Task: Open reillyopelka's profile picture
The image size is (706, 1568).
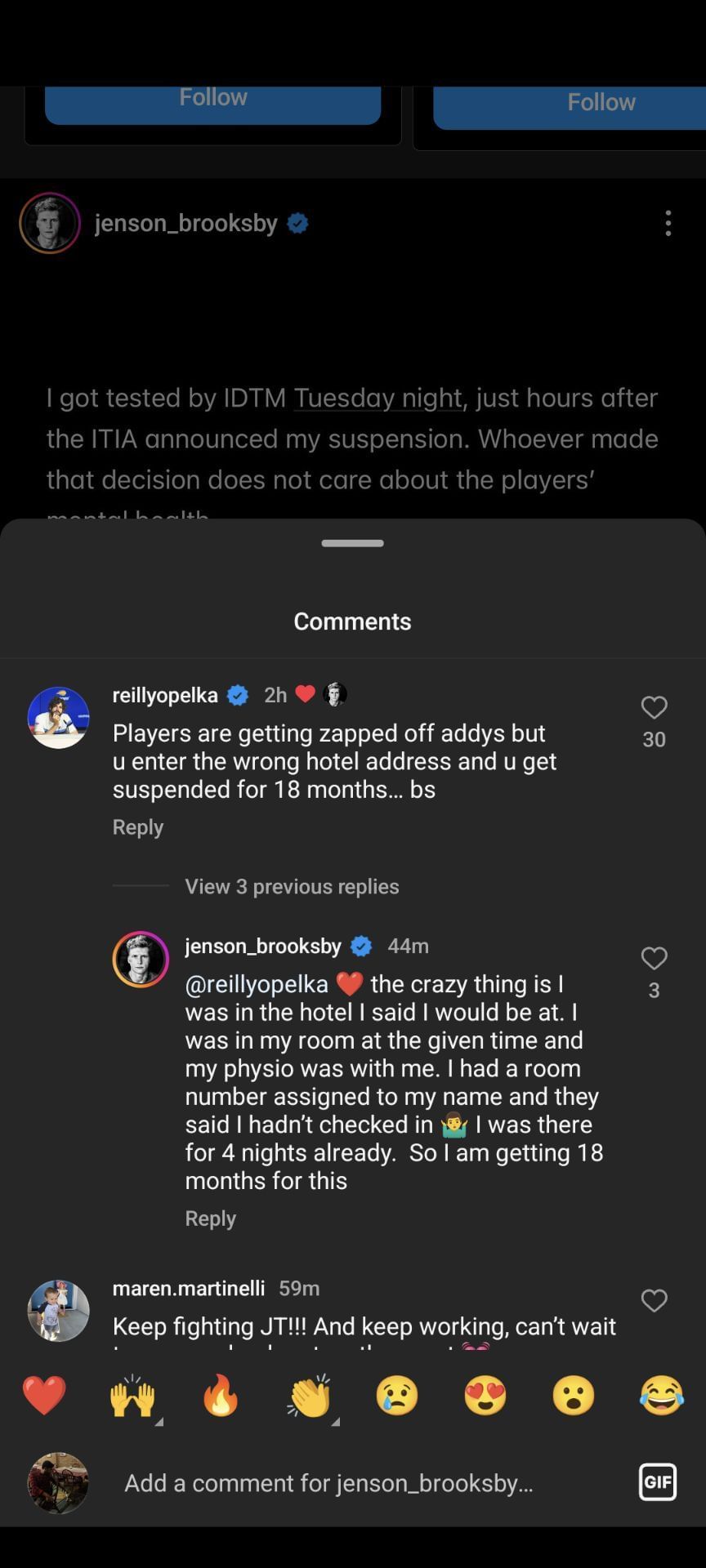Action: click(58, 717)
